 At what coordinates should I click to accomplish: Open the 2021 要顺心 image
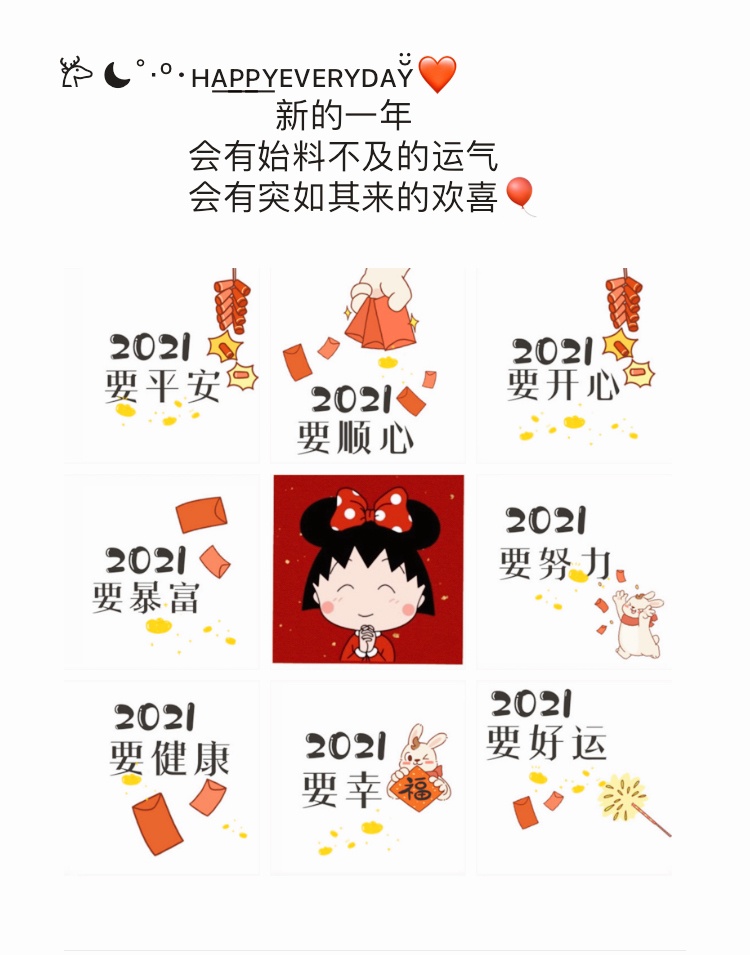(x=368, y=365)
